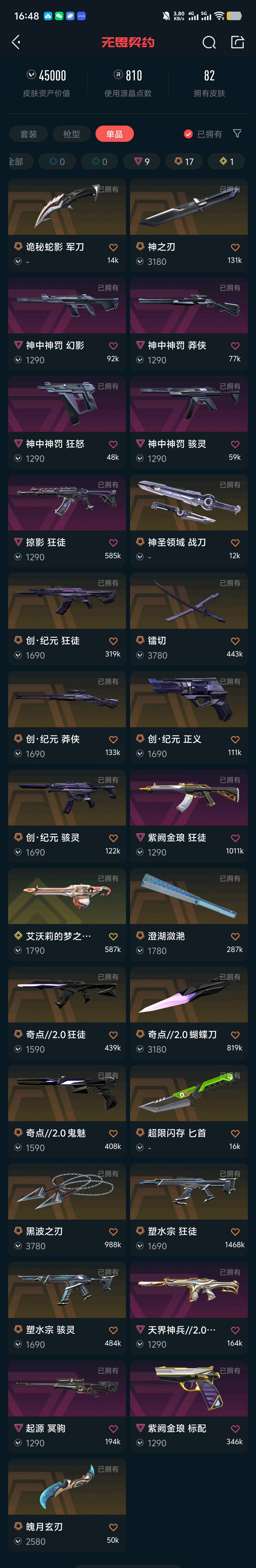Filter by the yellow tier chip showing 1
Screen dimensions: 256x1568
click(226, 161)
